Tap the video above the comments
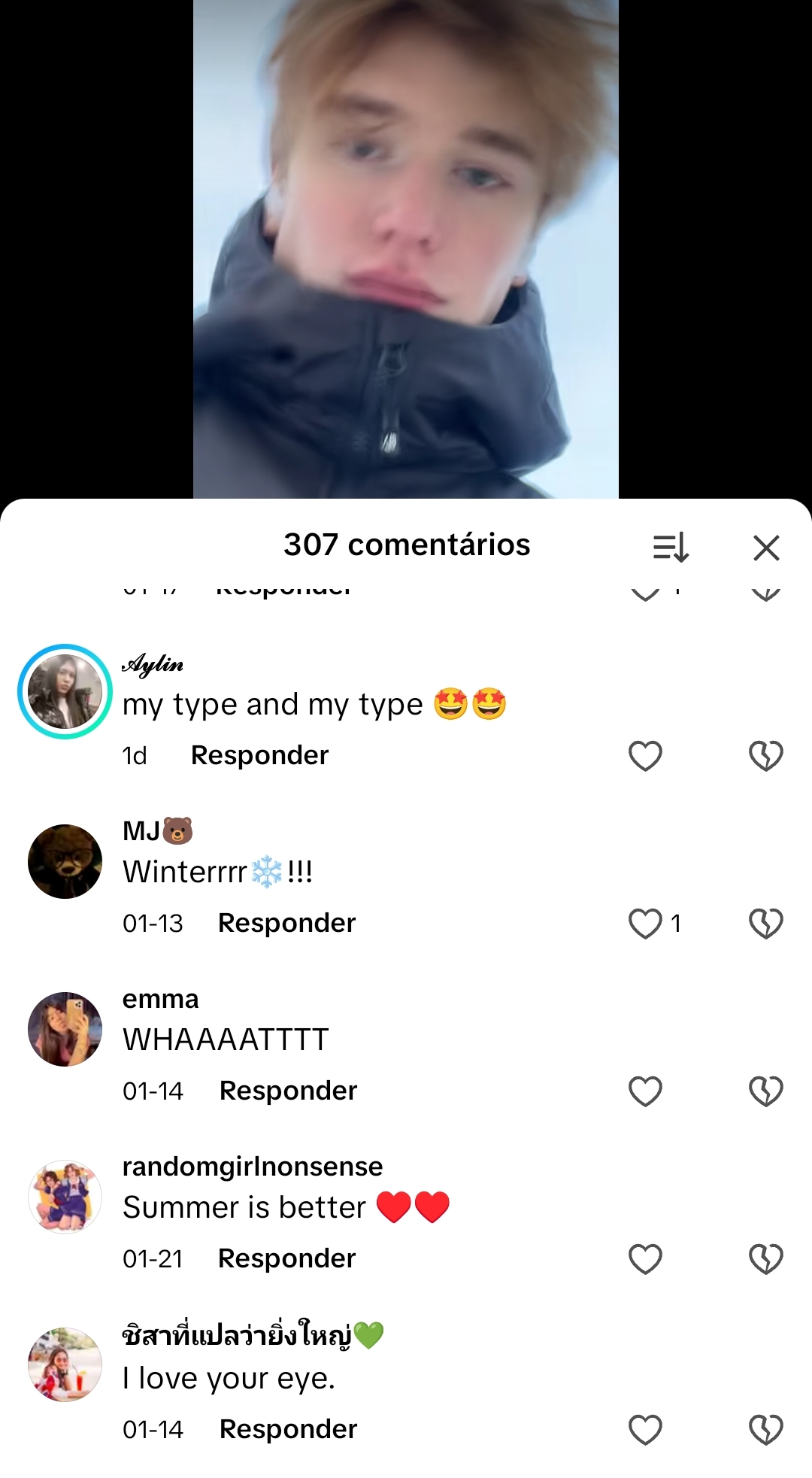This screenshot has width=812, height=1478. pos(406,248)
